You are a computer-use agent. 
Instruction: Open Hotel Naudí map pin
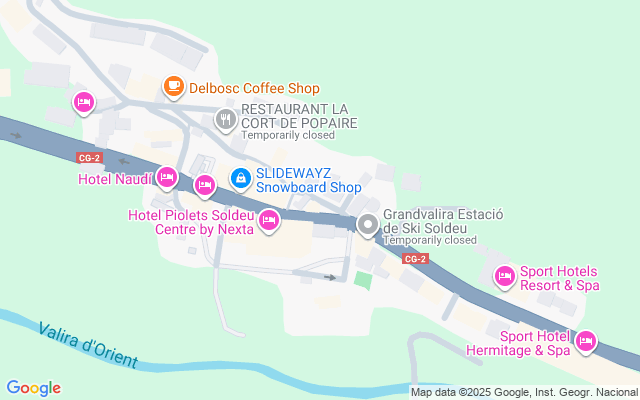click(x=166, y=178)
